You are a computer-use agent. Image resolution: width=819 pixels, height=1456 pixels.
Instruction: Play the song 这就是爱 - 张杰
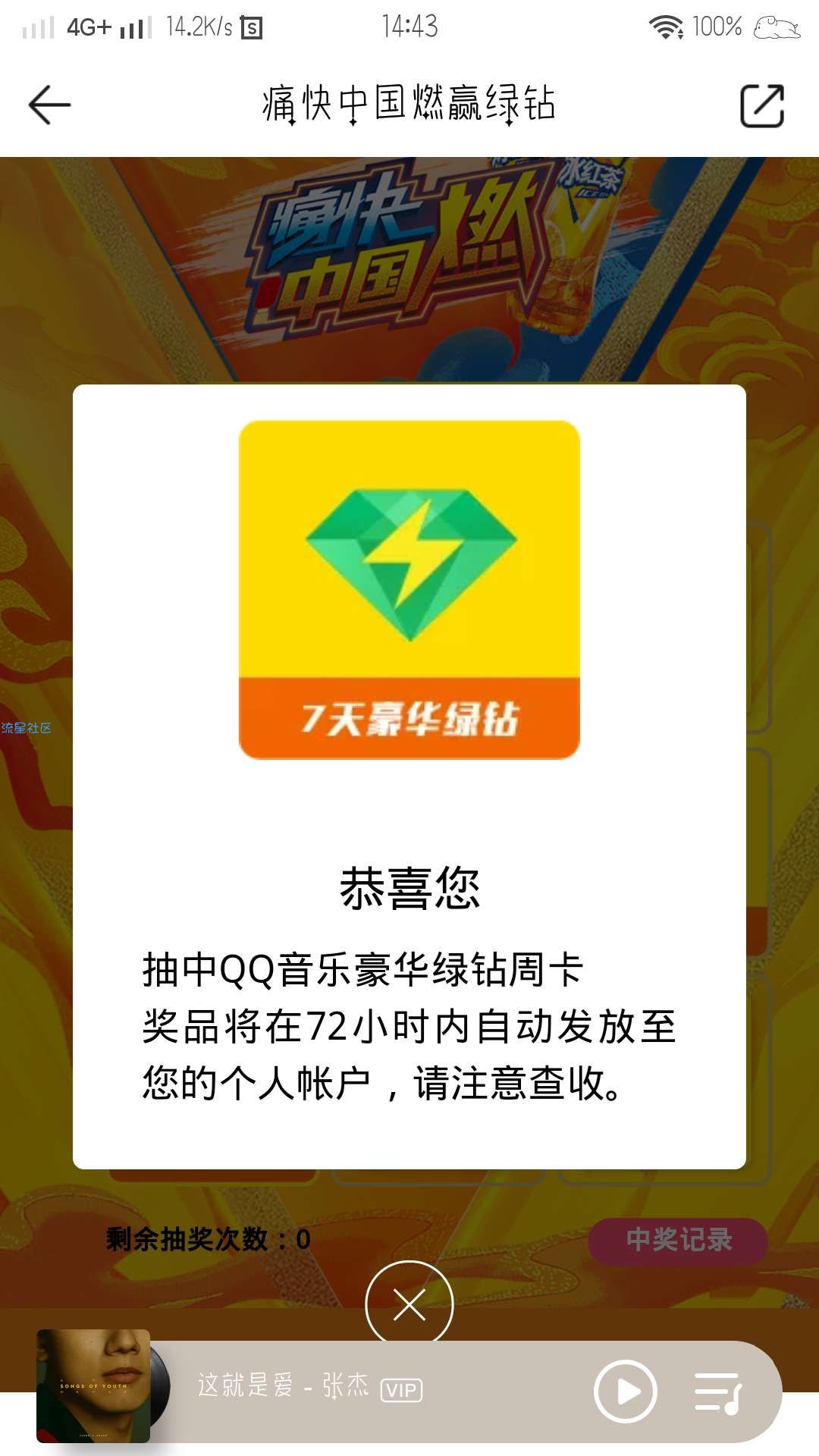[x=625, y=1392]
